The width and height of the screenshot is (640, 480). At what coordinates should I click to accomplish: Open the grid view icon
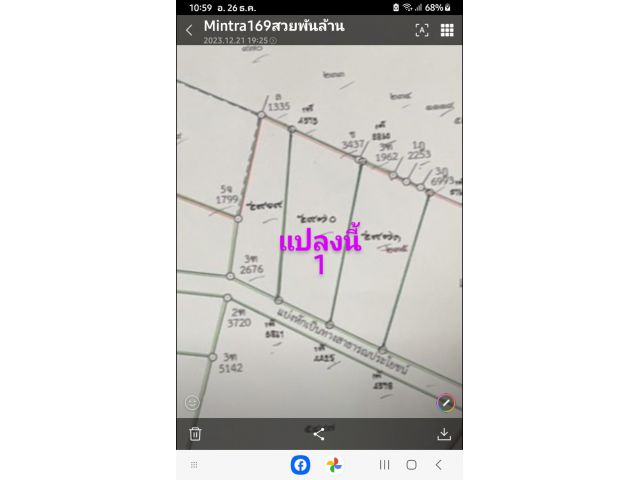coord(447,30)
